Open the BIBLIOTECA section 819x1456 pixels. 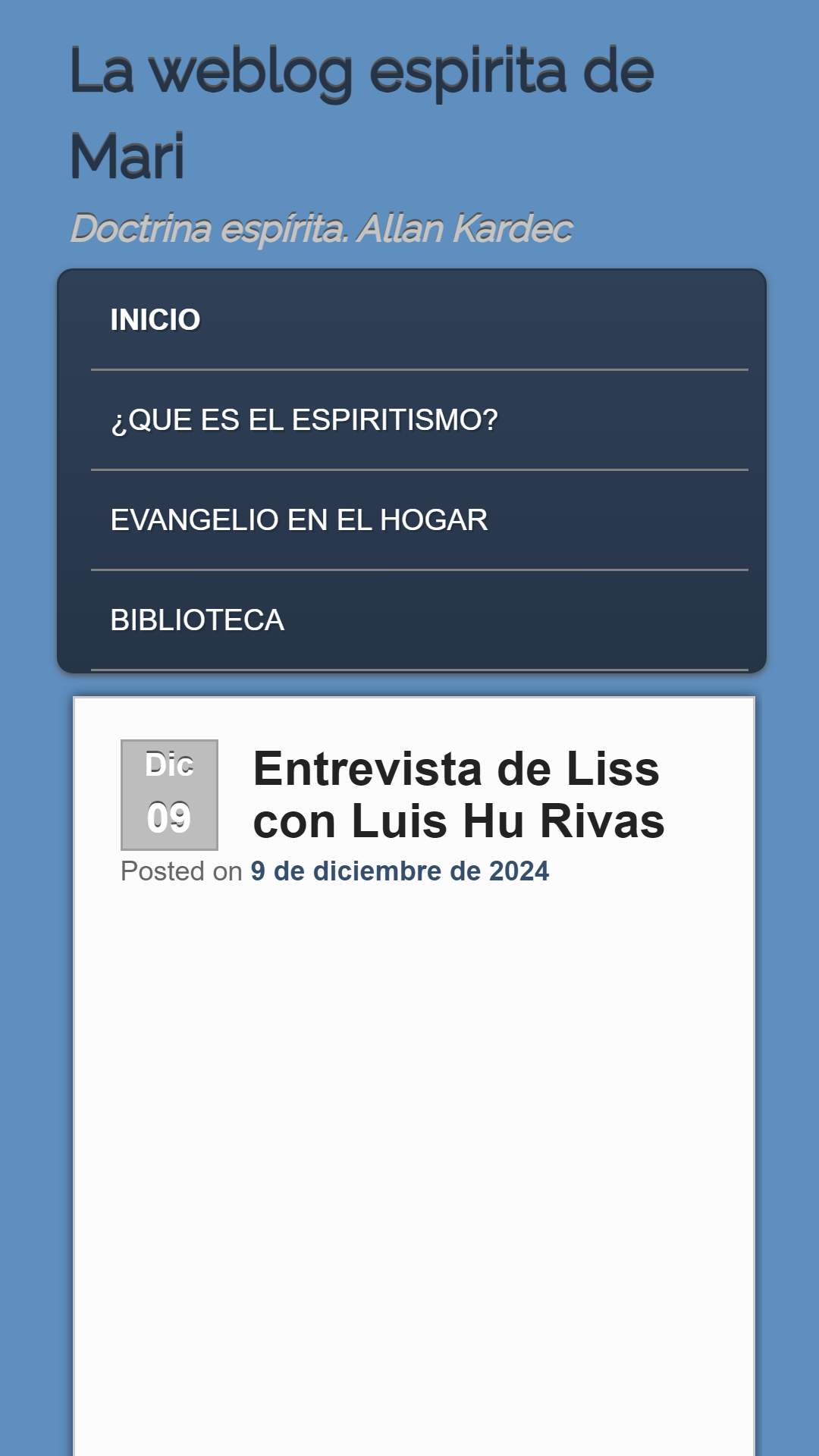click(x=419, y=620)
